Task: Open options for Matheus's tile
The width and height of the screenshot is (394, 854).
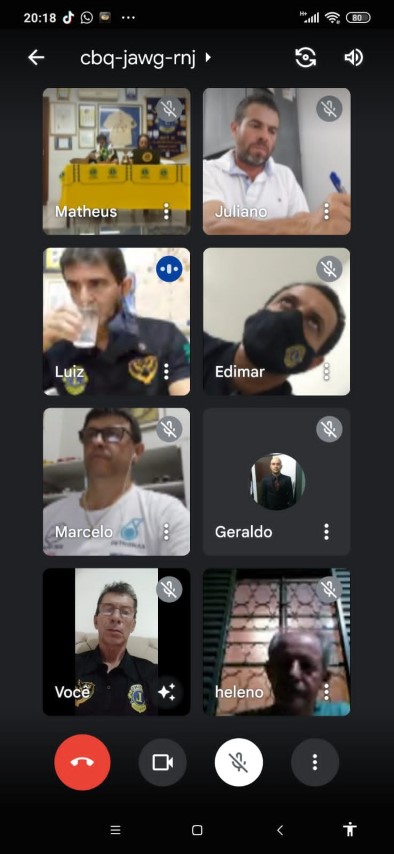Action: pyautogui.click(x=167, y=211)
